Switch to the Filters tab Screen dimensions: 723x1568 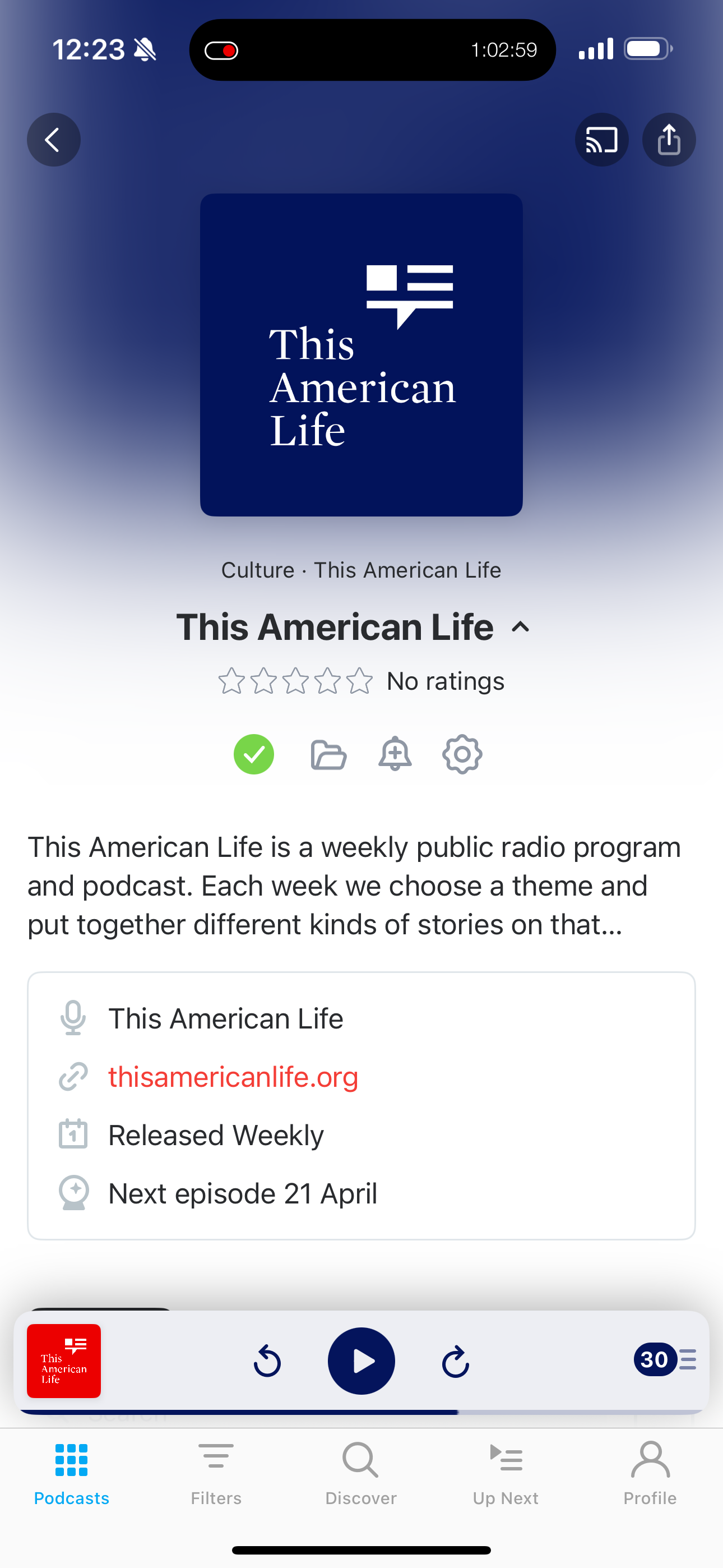click(216, 1474)
